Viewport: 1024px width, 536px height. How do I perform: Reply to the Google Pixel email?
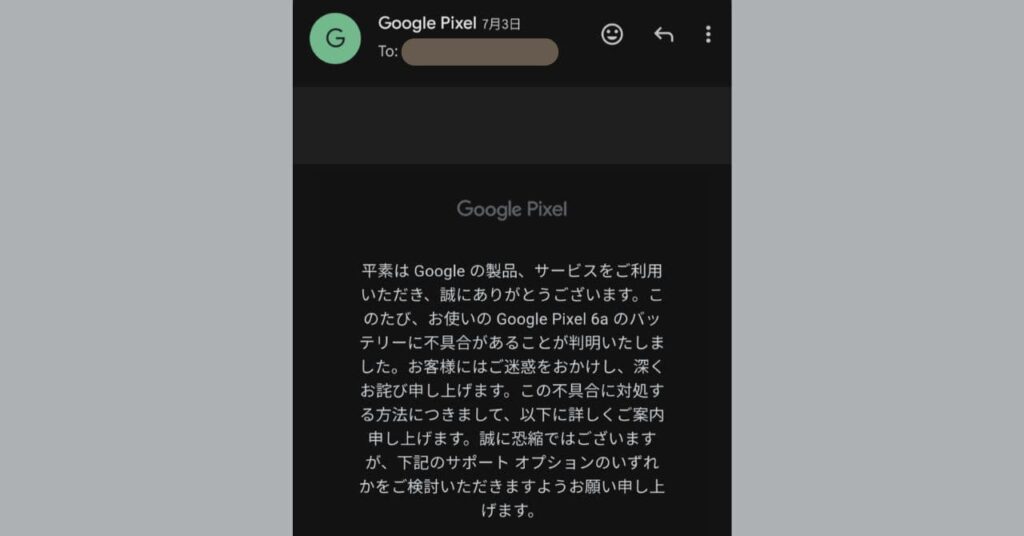pos(663,35)
